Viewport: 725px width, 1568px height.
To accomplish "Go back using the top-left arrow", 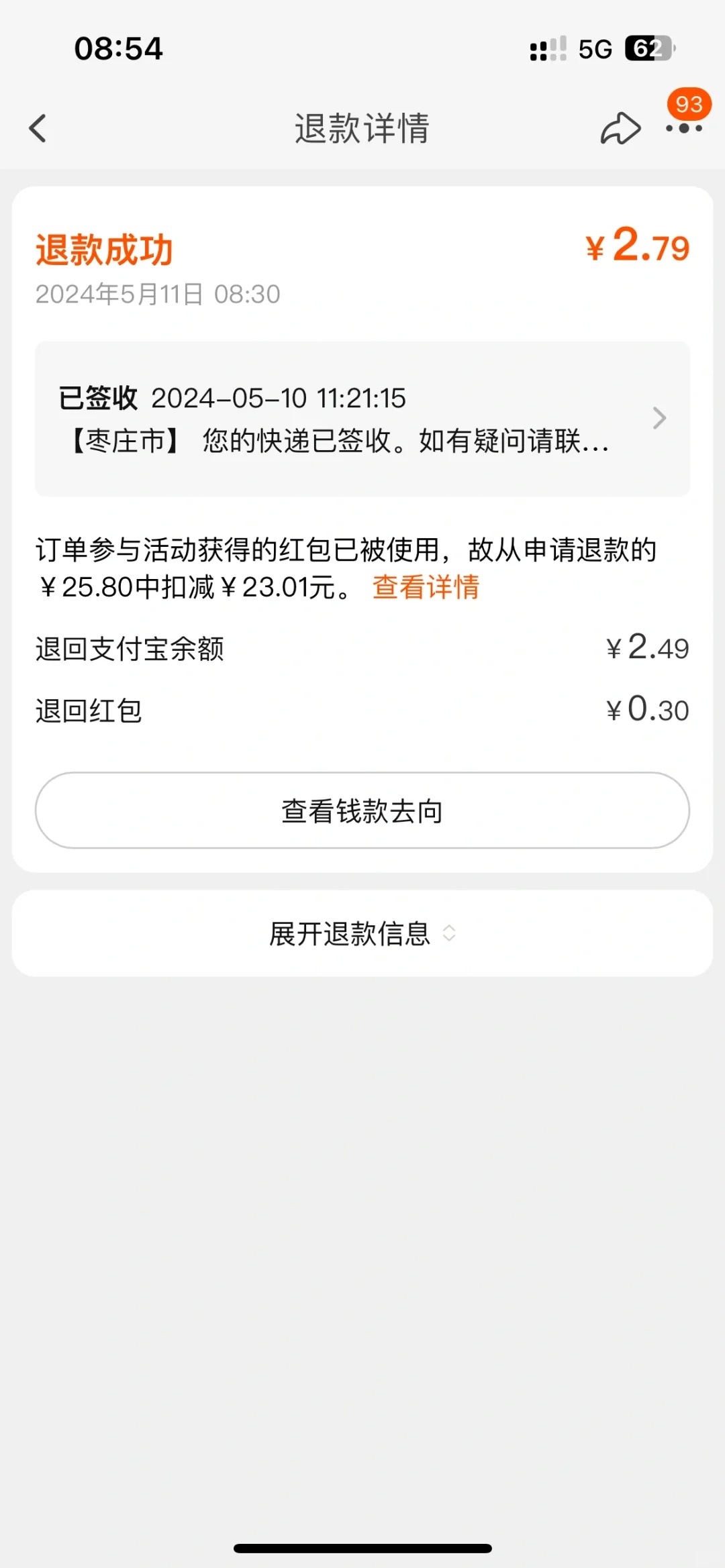I will 38,128.
